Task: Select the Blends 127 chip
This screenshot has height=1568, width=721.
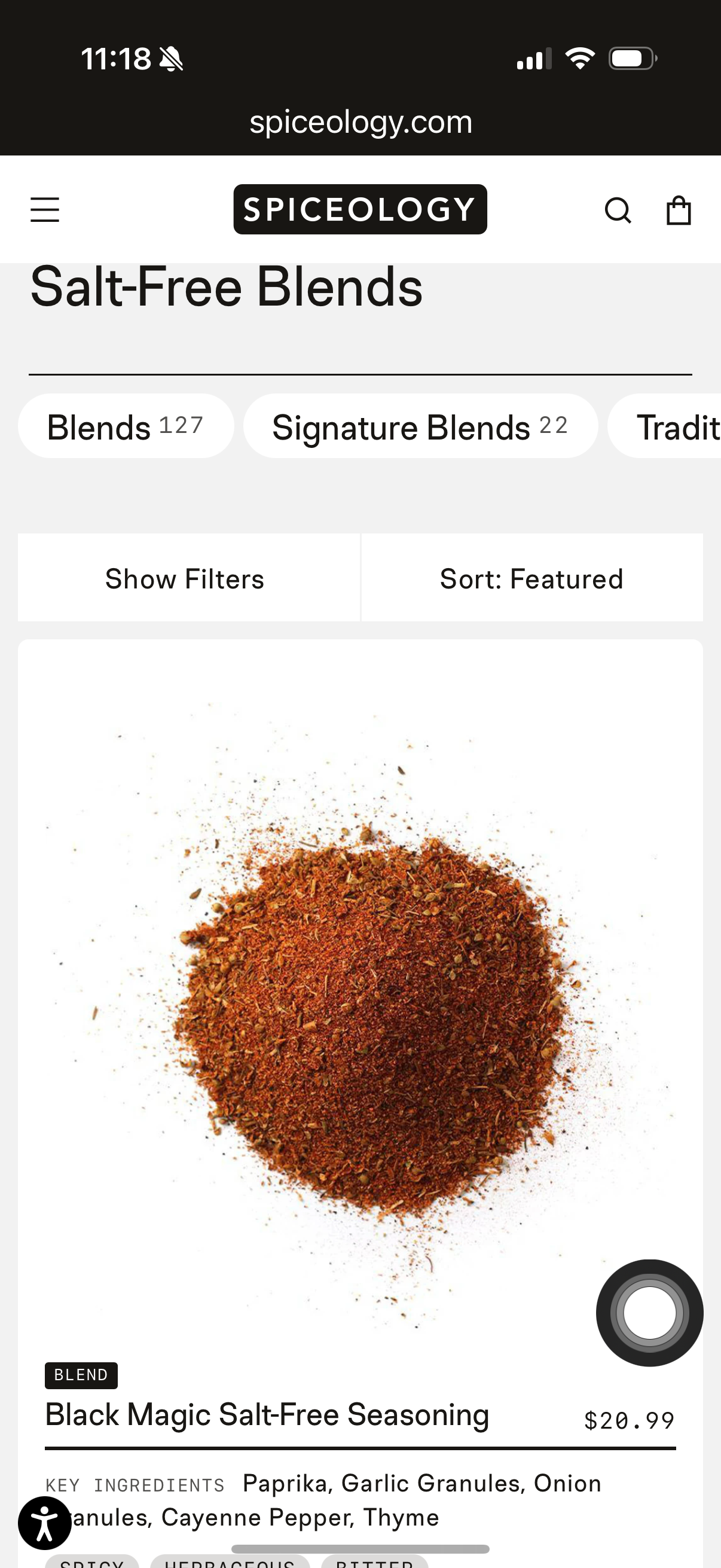Action: pos(126,426)
